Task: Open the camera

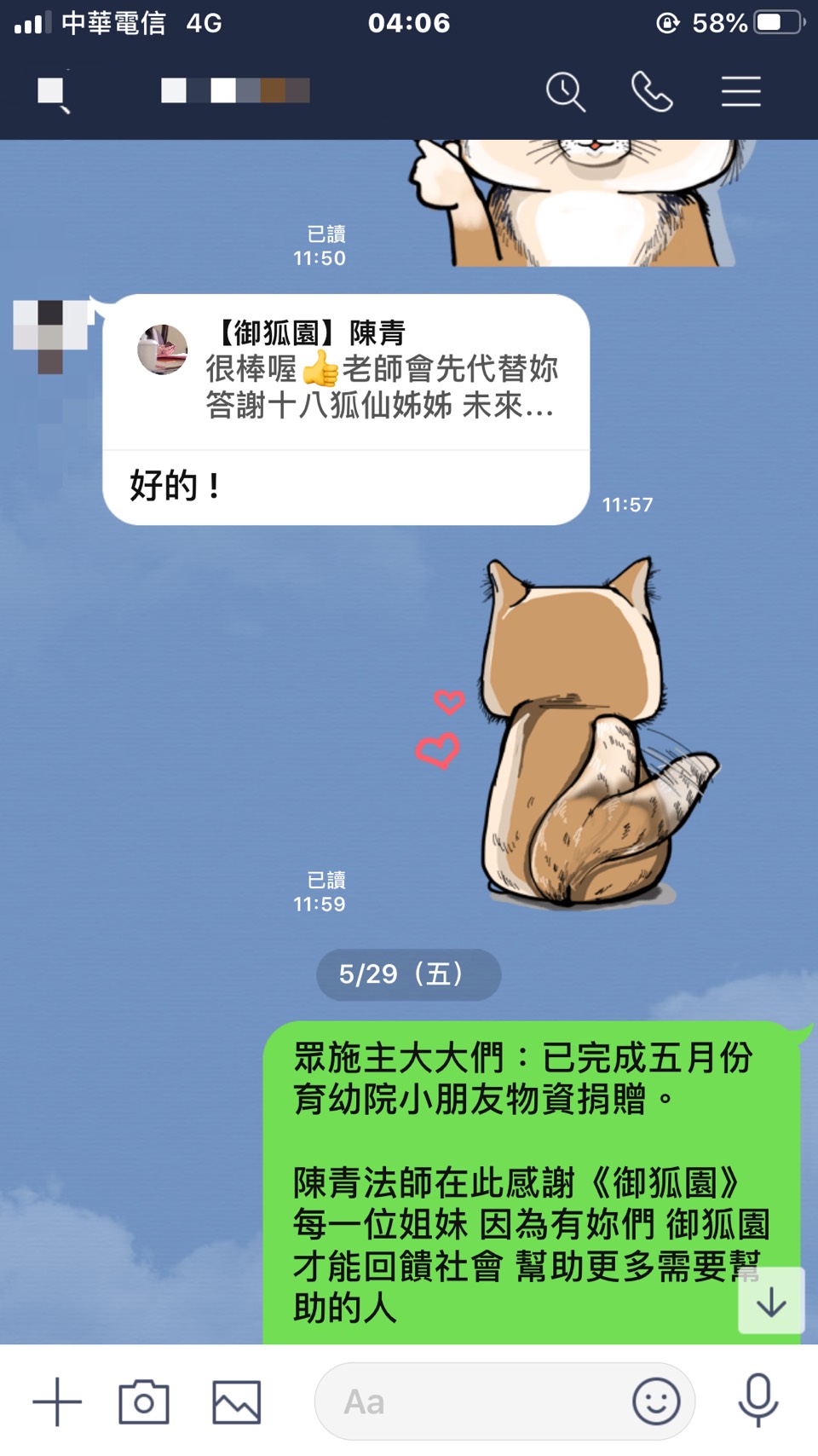Action: (x=143, y=1401)
